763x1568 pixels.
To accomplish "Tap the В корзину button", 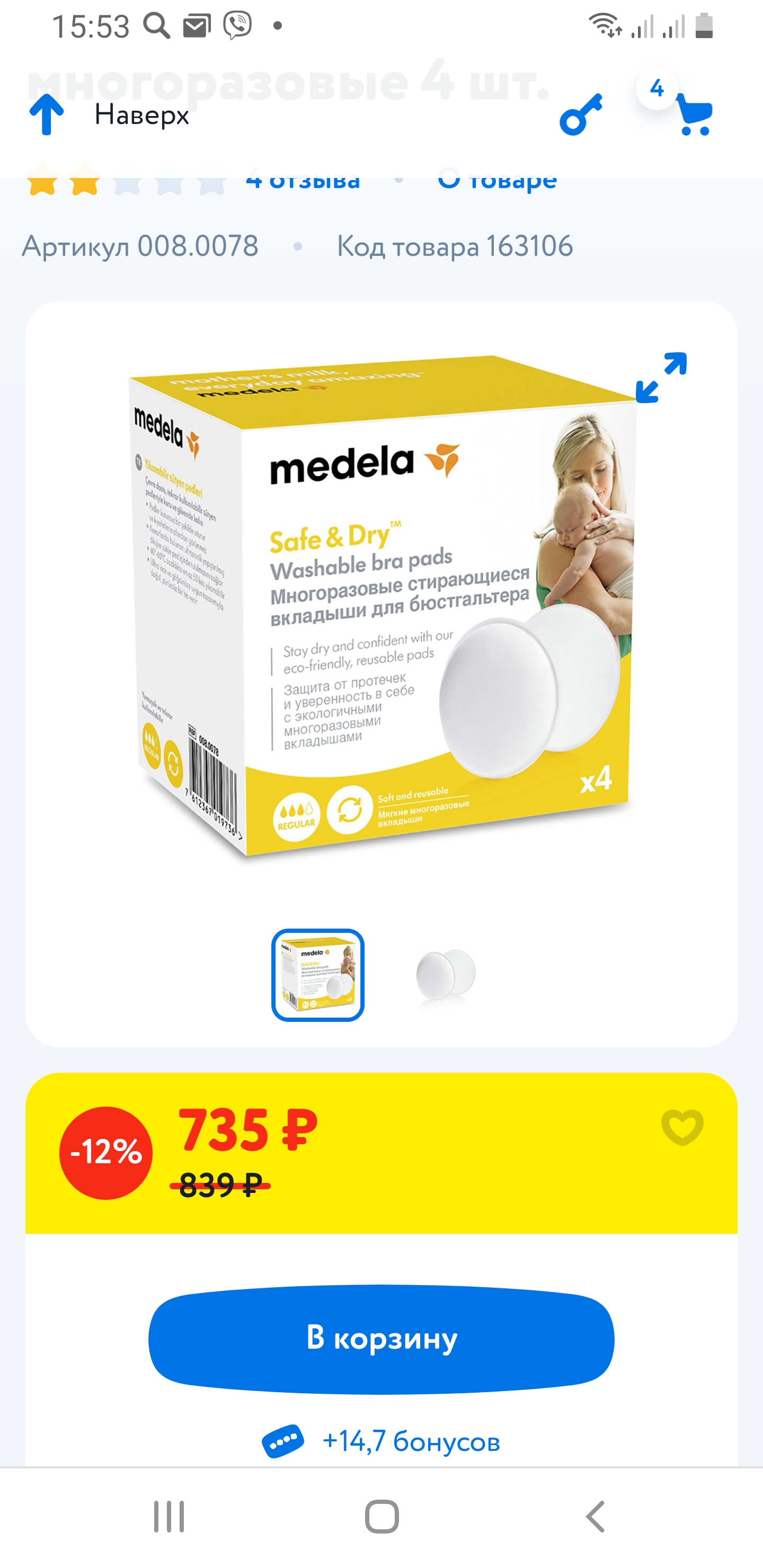I will tap(381, 1339).
